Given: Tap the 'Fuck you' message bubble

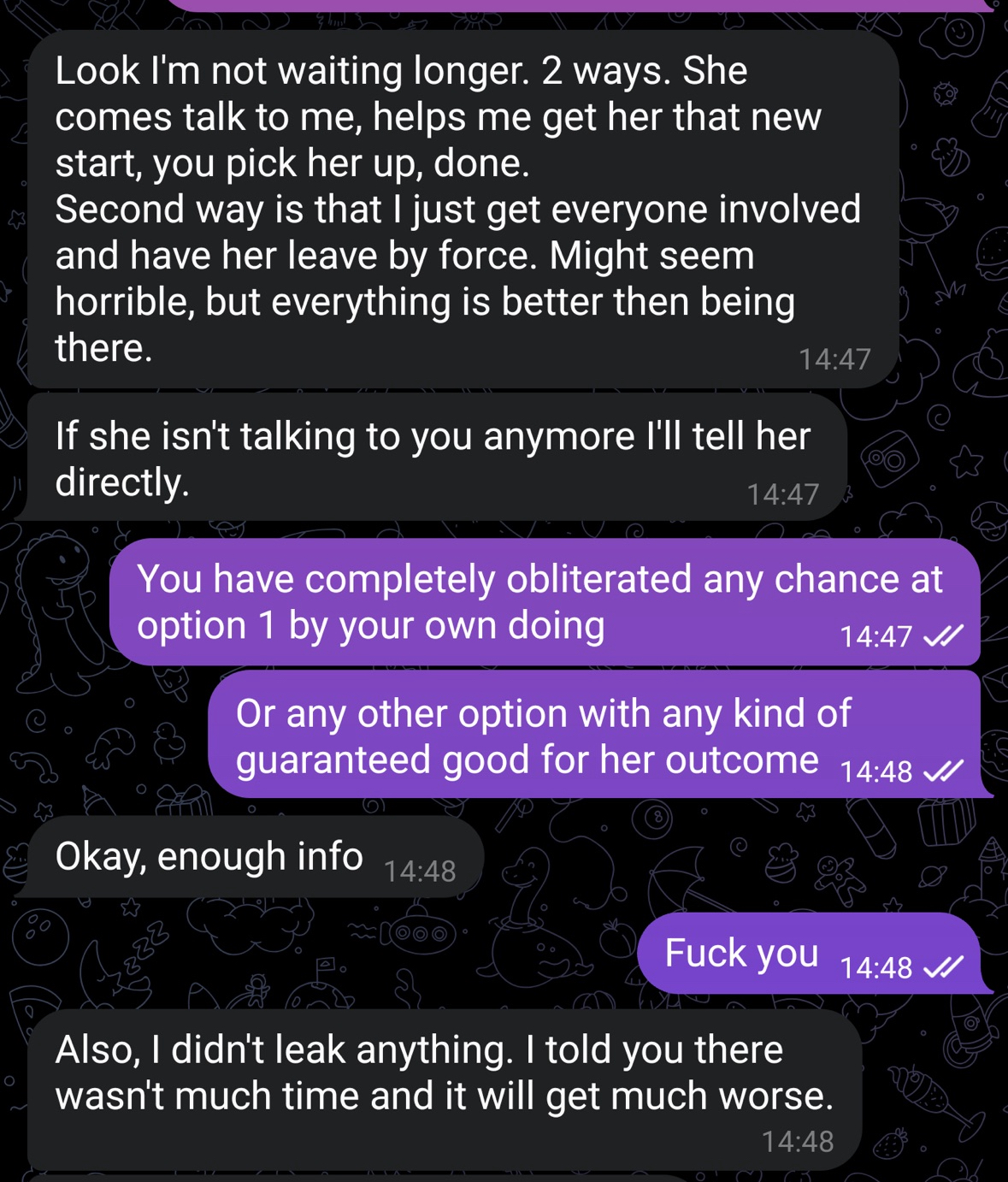Looking at the screenshot, I should [x=808, y=953].
